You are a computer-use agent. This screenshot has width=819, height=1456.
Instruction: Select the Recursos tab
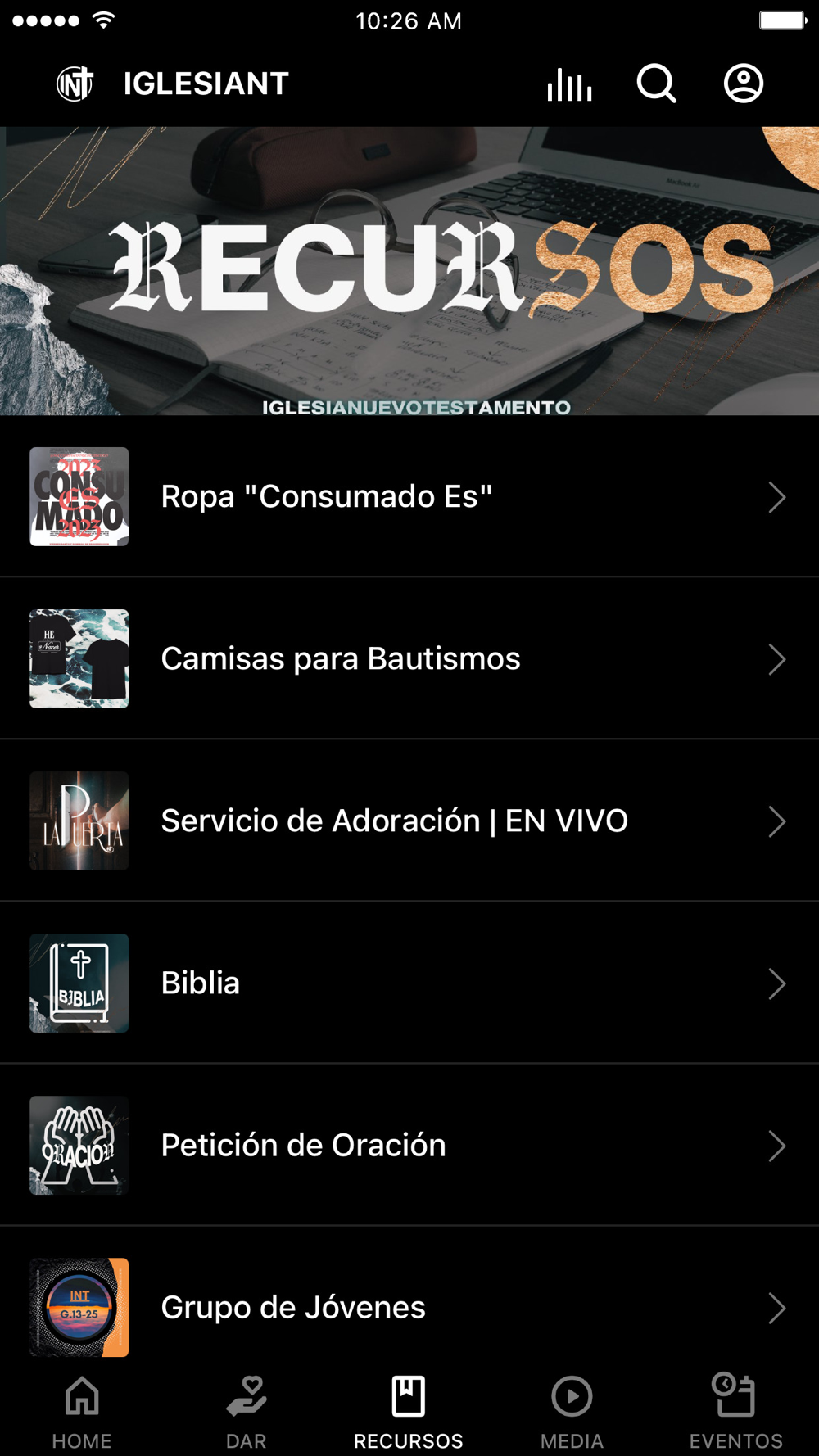(409, 1411)
